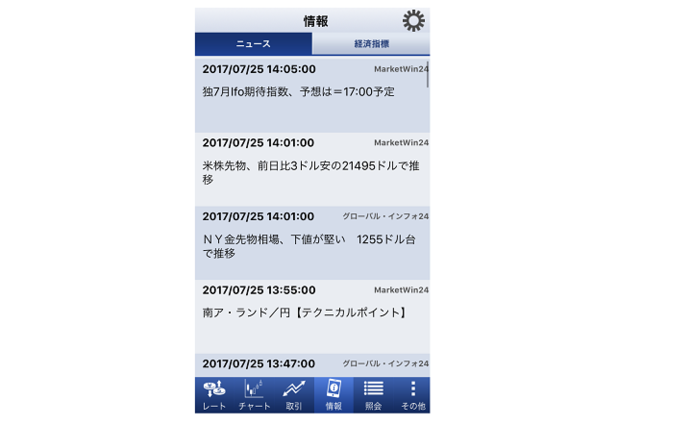Select the ニュース tab
The height and width of the screenshot is (425, 692).
pos(253,44)
